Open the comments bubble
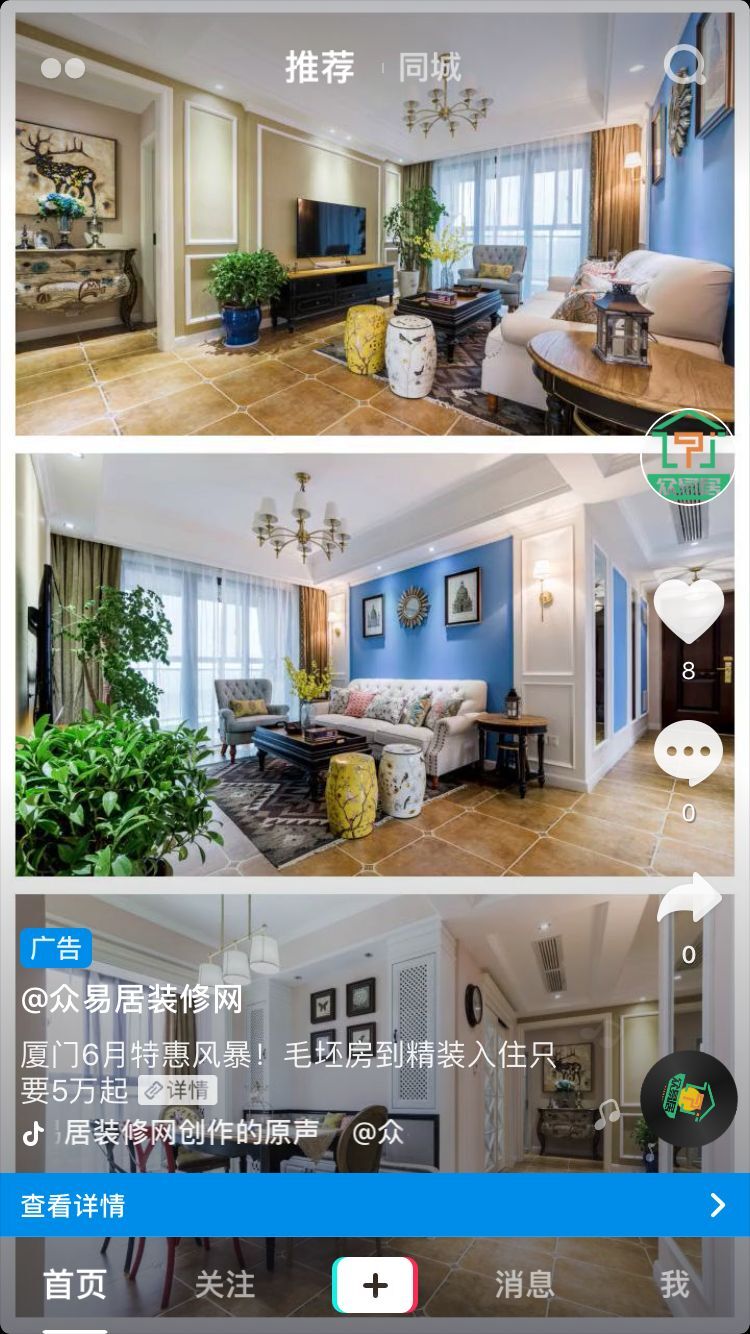Viewport: 750px width, 1334px height. point(688,753)
